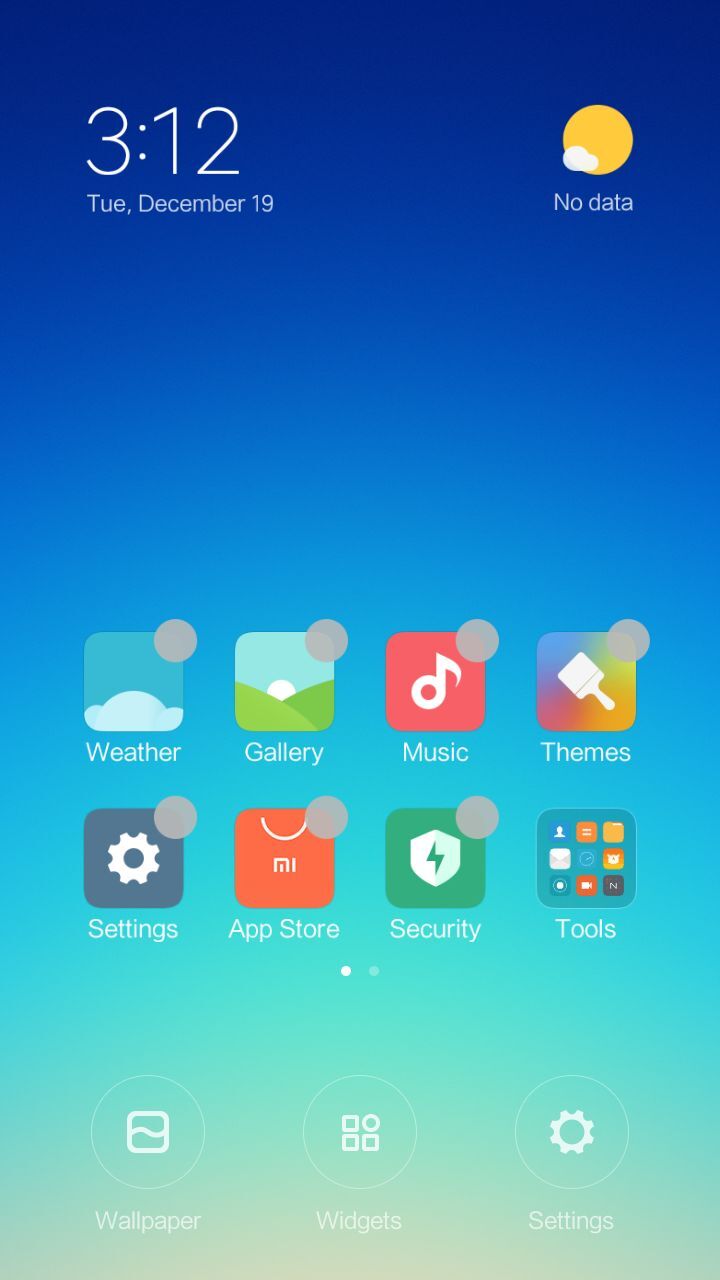
Task: Open the Security app icon
Action: [x=435, y=857]
